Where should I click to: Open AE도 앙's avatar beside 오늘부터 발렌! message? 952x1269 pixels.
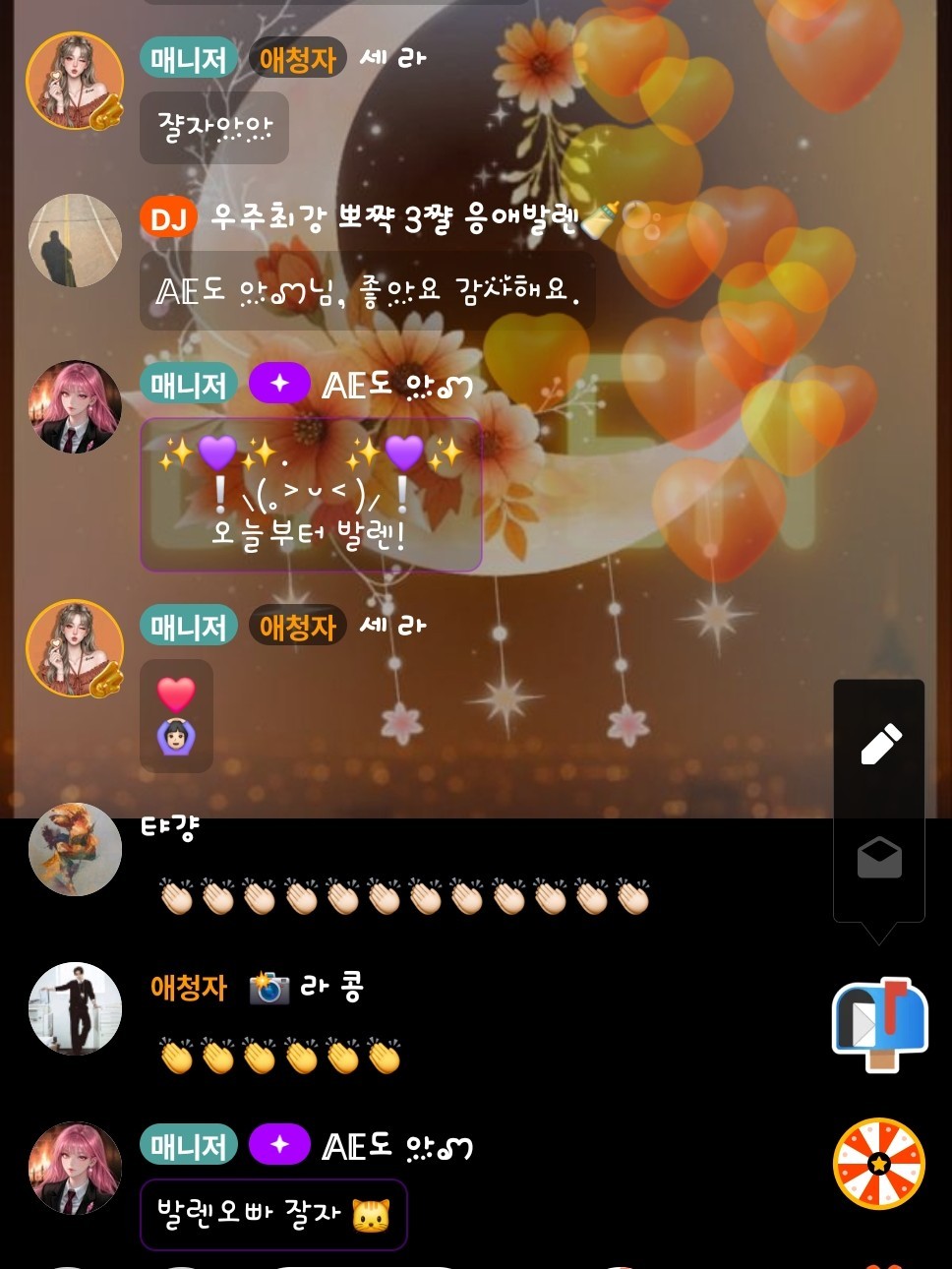tap(75, 406)
